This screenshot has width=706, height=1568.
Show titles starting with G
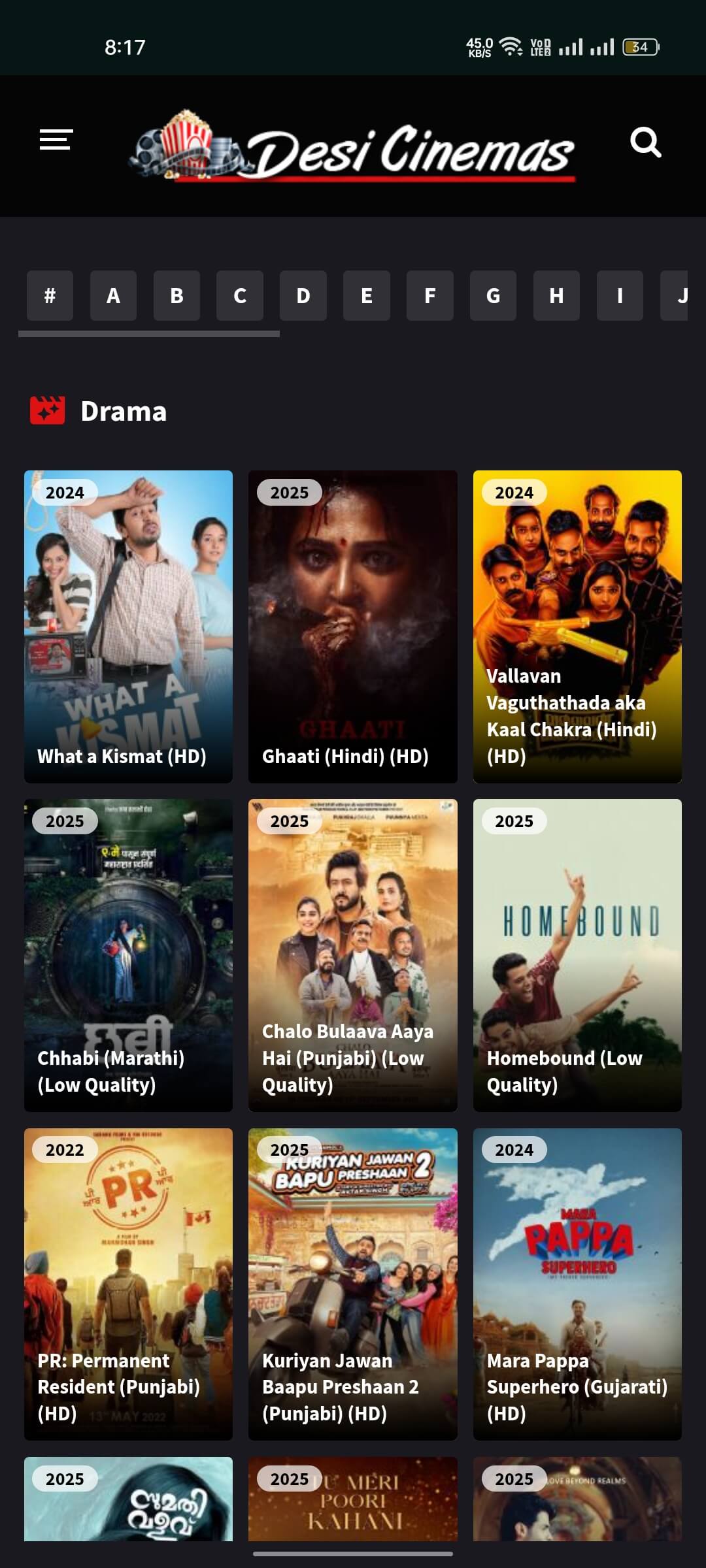pos(493,296)
